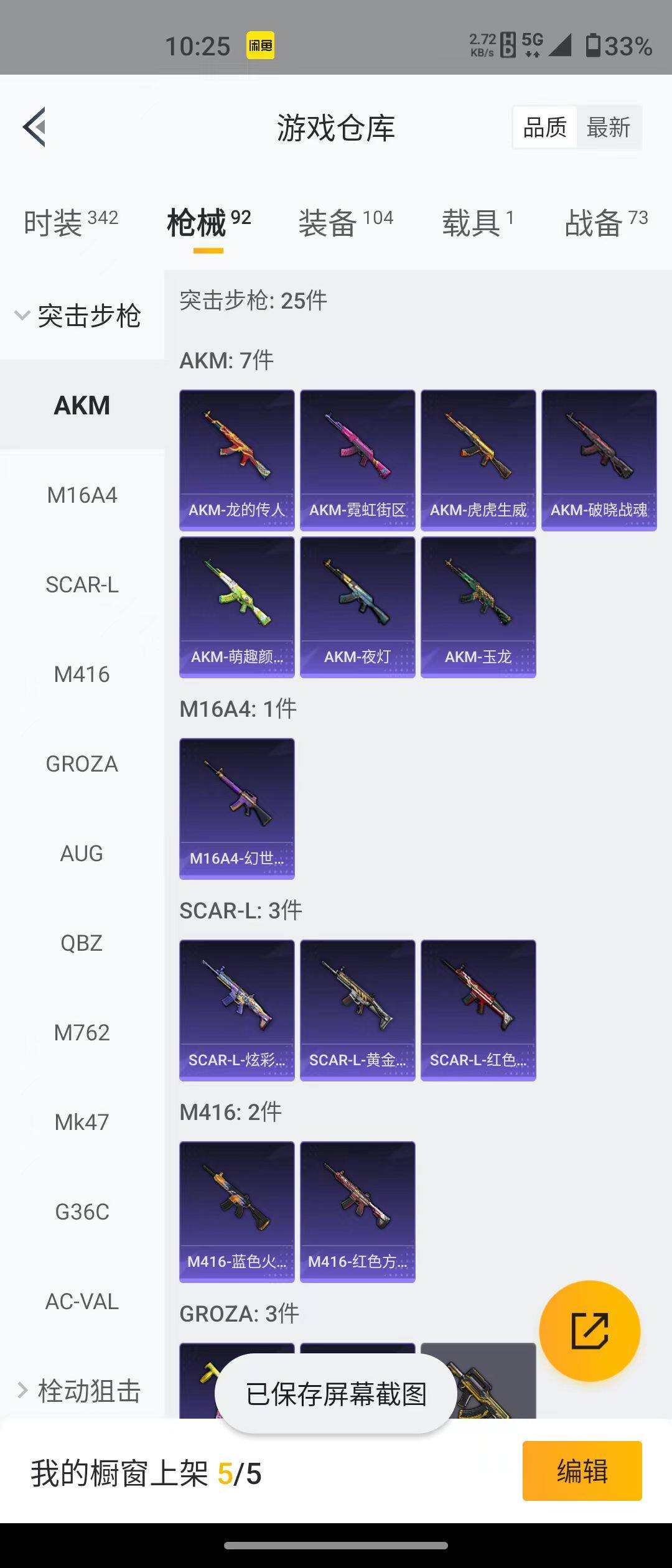This screenshot has height=1568, width=672.
Task: Switch to the 装备 tab
Action: [x=345, y=222]
